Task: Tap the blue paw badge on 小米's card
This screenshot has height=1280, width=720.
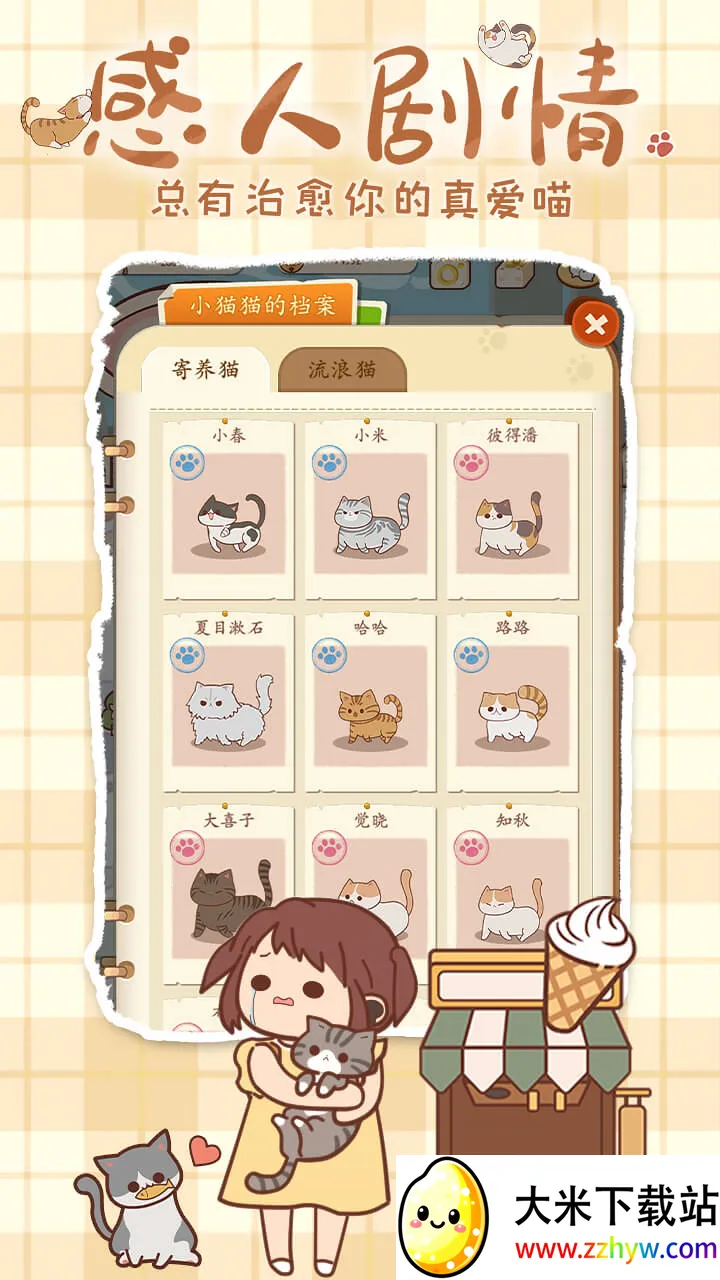Action: tap(327, 463)
